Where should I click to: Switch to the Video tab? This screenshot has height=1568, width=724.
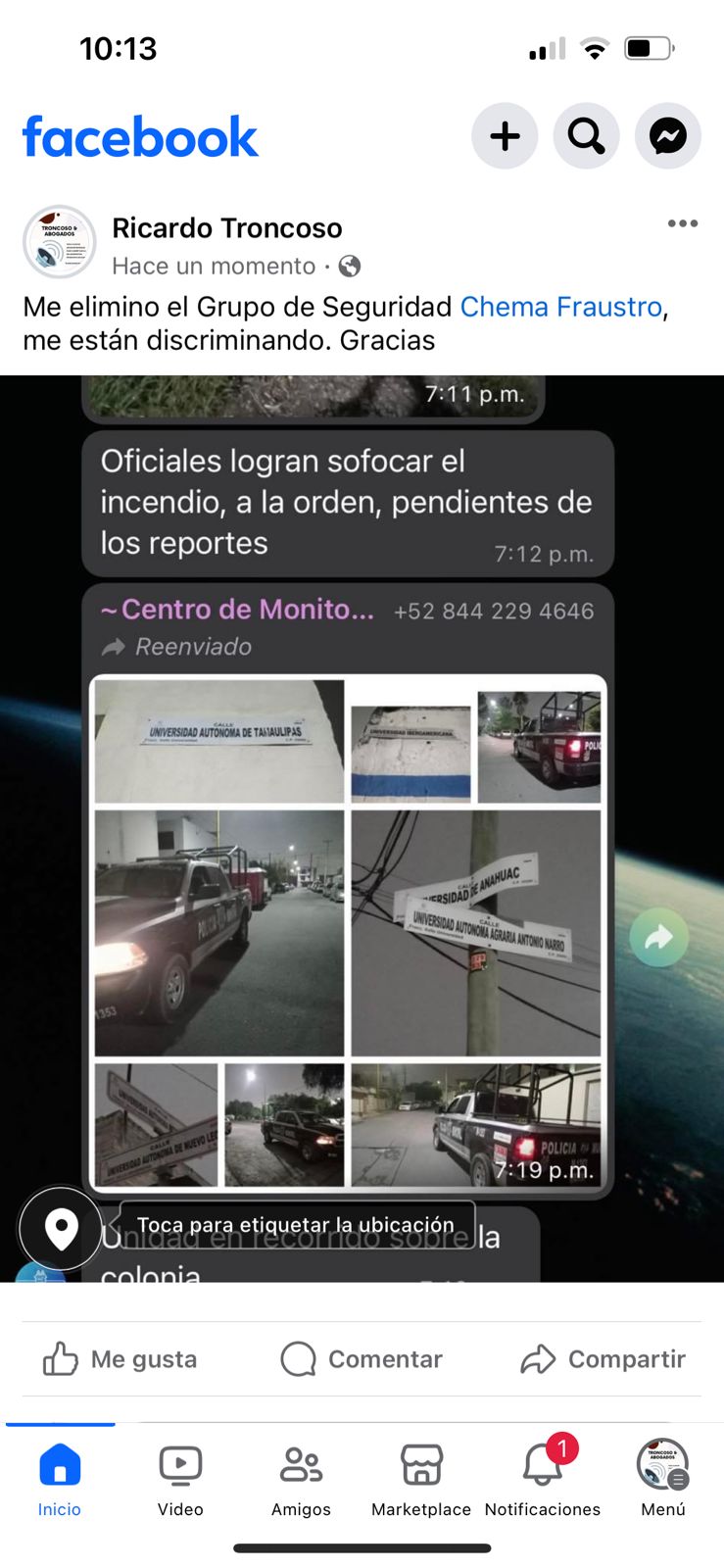click(180, 1480)
